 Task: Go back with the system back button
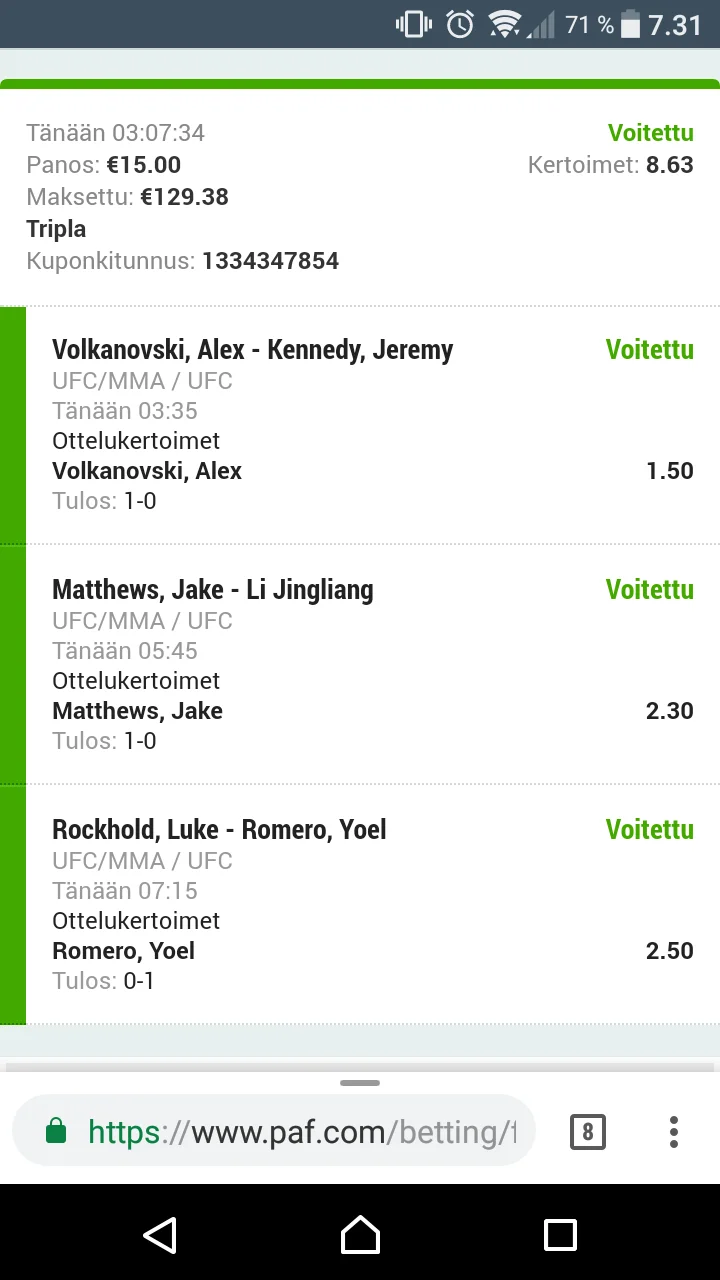coord(160,1234)
